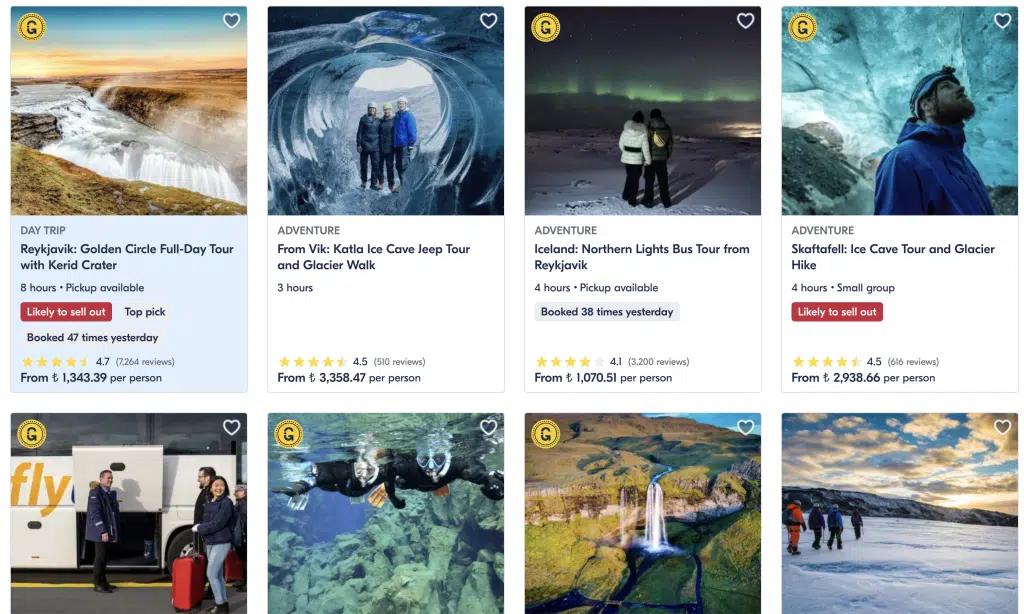The height and width of the screenshot is (614, 1024).
Task: Open the Northern Lights Bus Tour card
Action: click(642, 257)
